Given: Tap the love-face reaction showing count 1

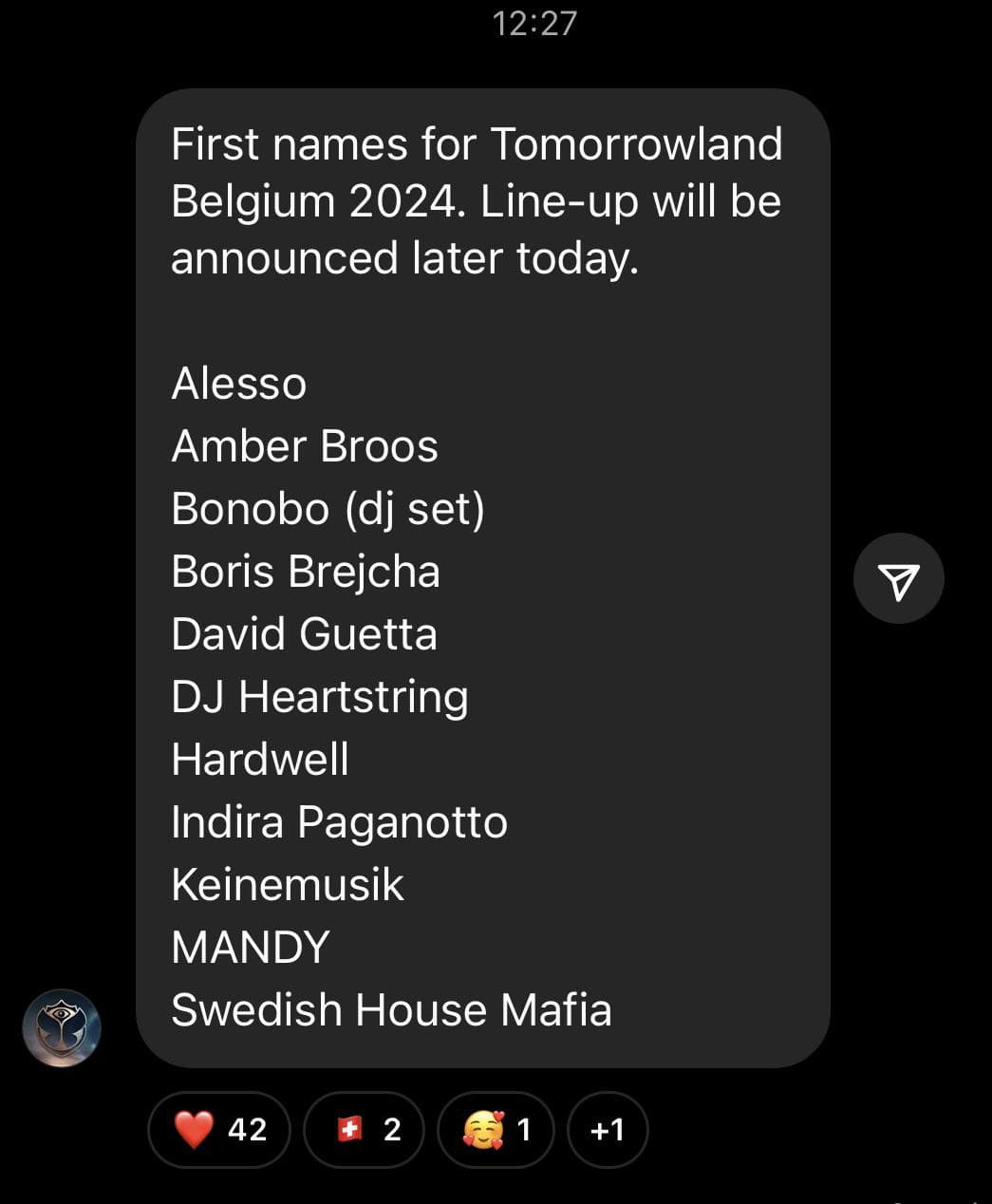Looking at the screenshot, I should pos(496,1130).
